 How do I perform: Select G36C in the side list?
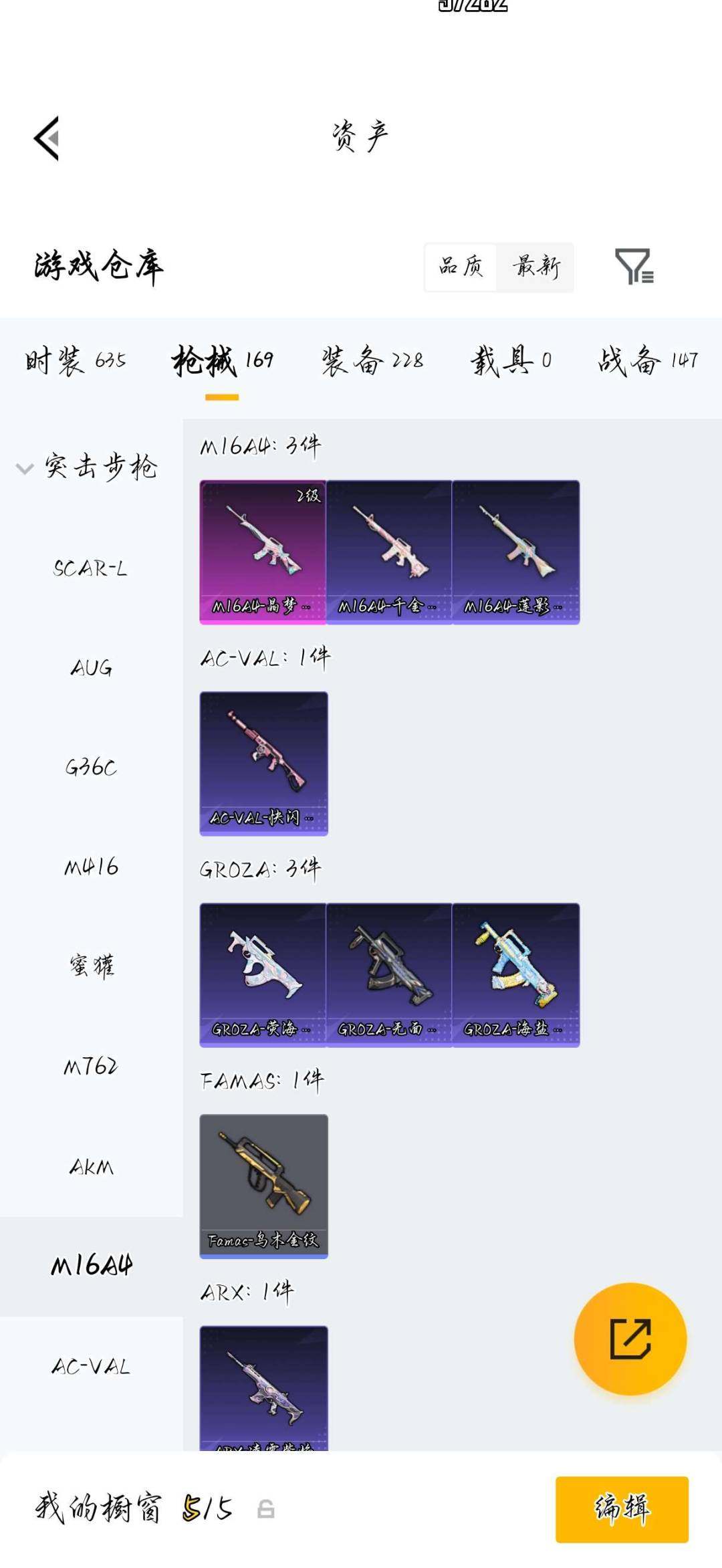point(91,767)
